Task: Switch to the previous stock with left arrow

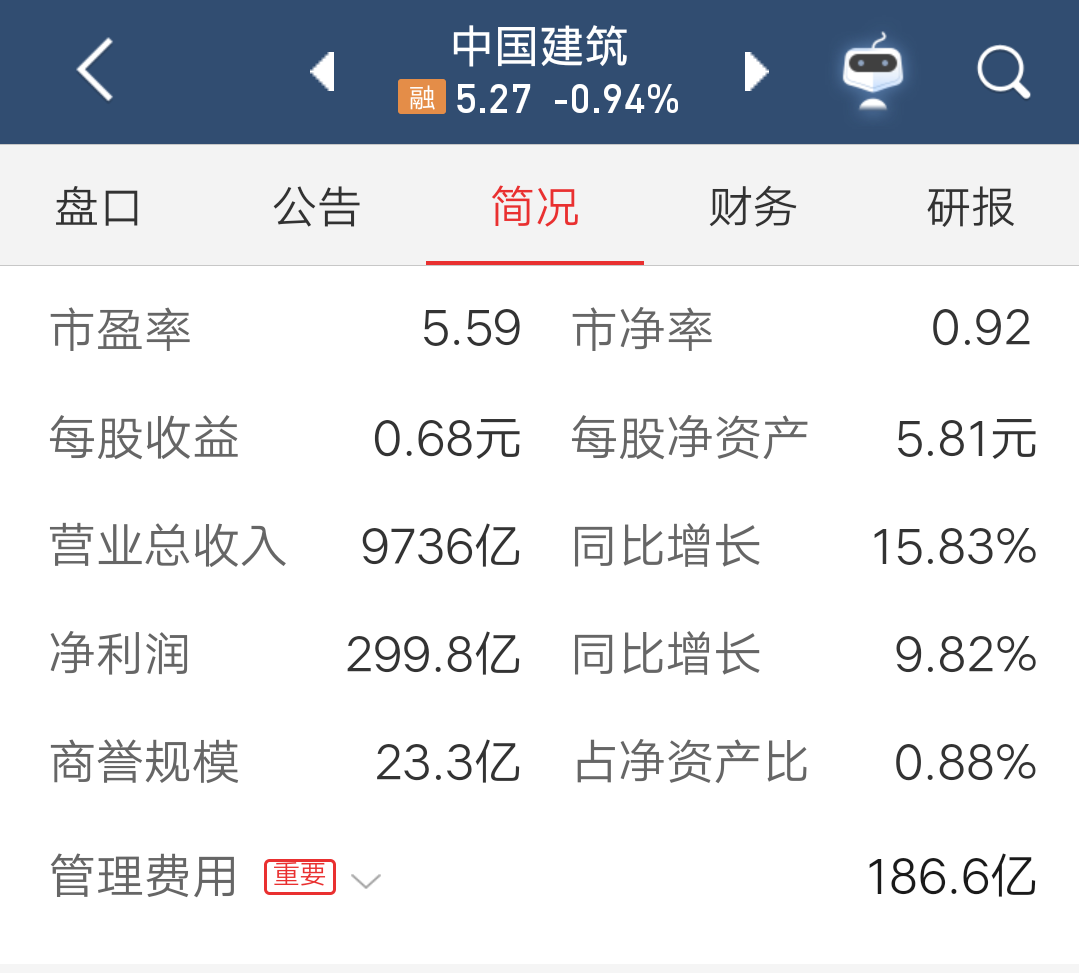Action: click(x=322, y=72)
